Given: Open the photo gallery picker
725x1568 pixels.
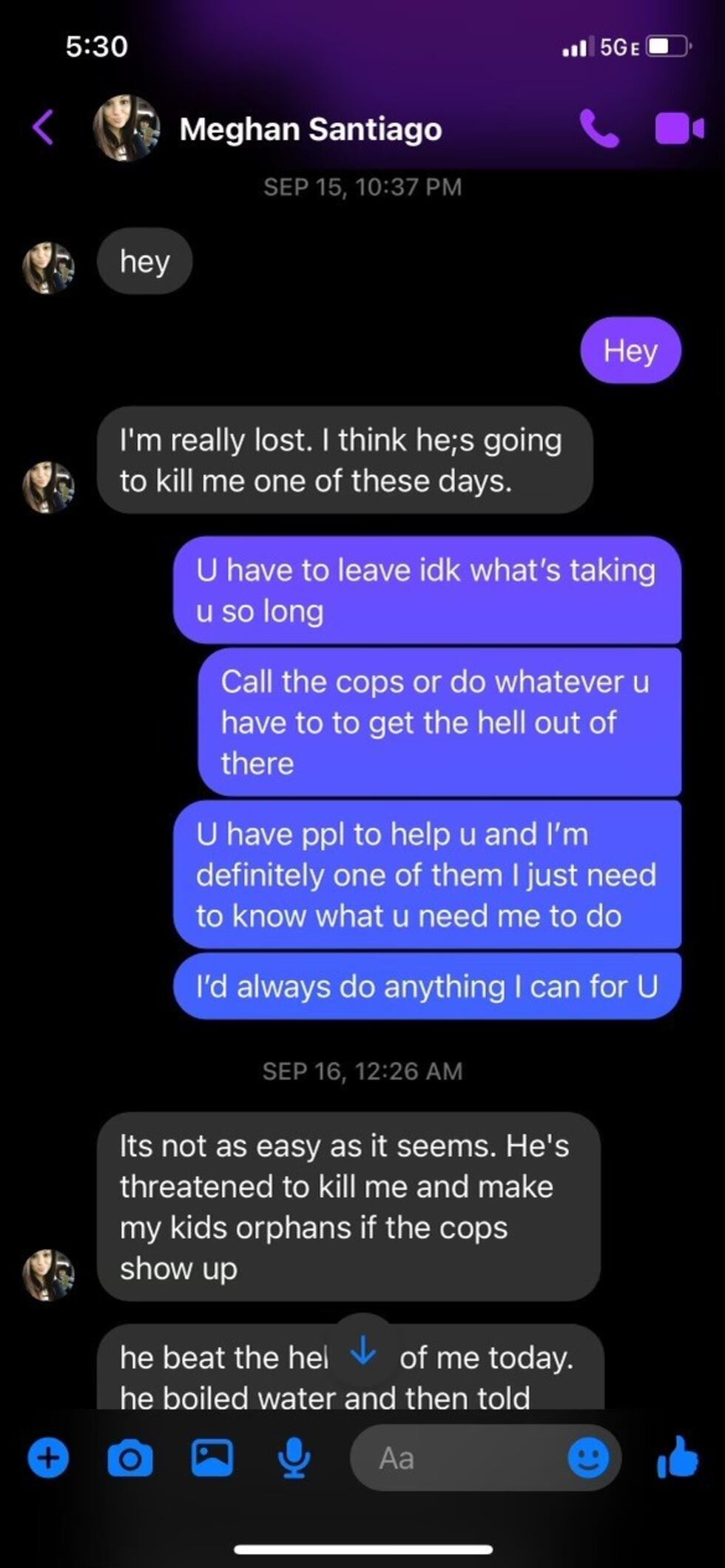Looking at the screenshot, I should click(212, 1458).
